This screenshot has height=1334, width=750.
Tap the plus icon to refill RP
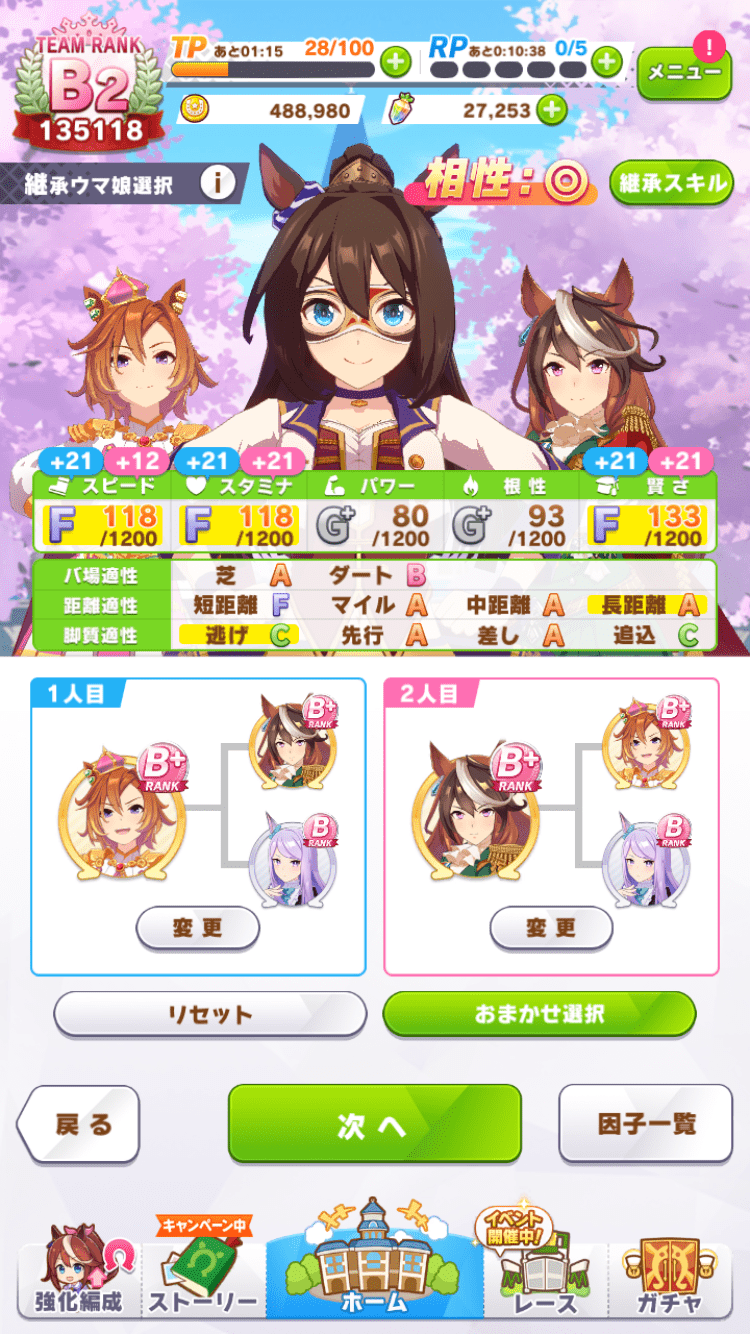pyautogui.click(x=607, y=62)
